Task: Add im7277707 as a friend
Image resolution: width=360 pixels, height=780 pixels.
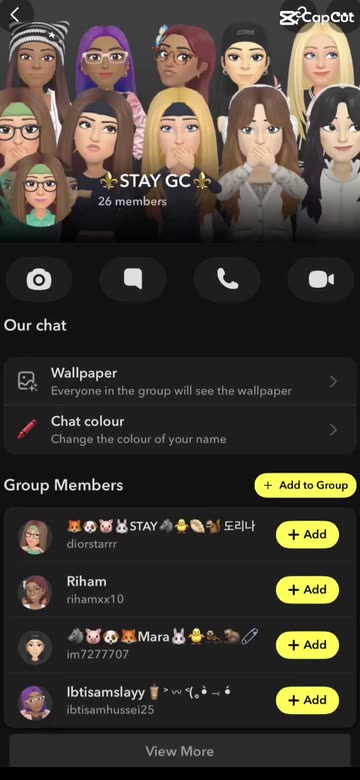Action: (x=307, y=645)
